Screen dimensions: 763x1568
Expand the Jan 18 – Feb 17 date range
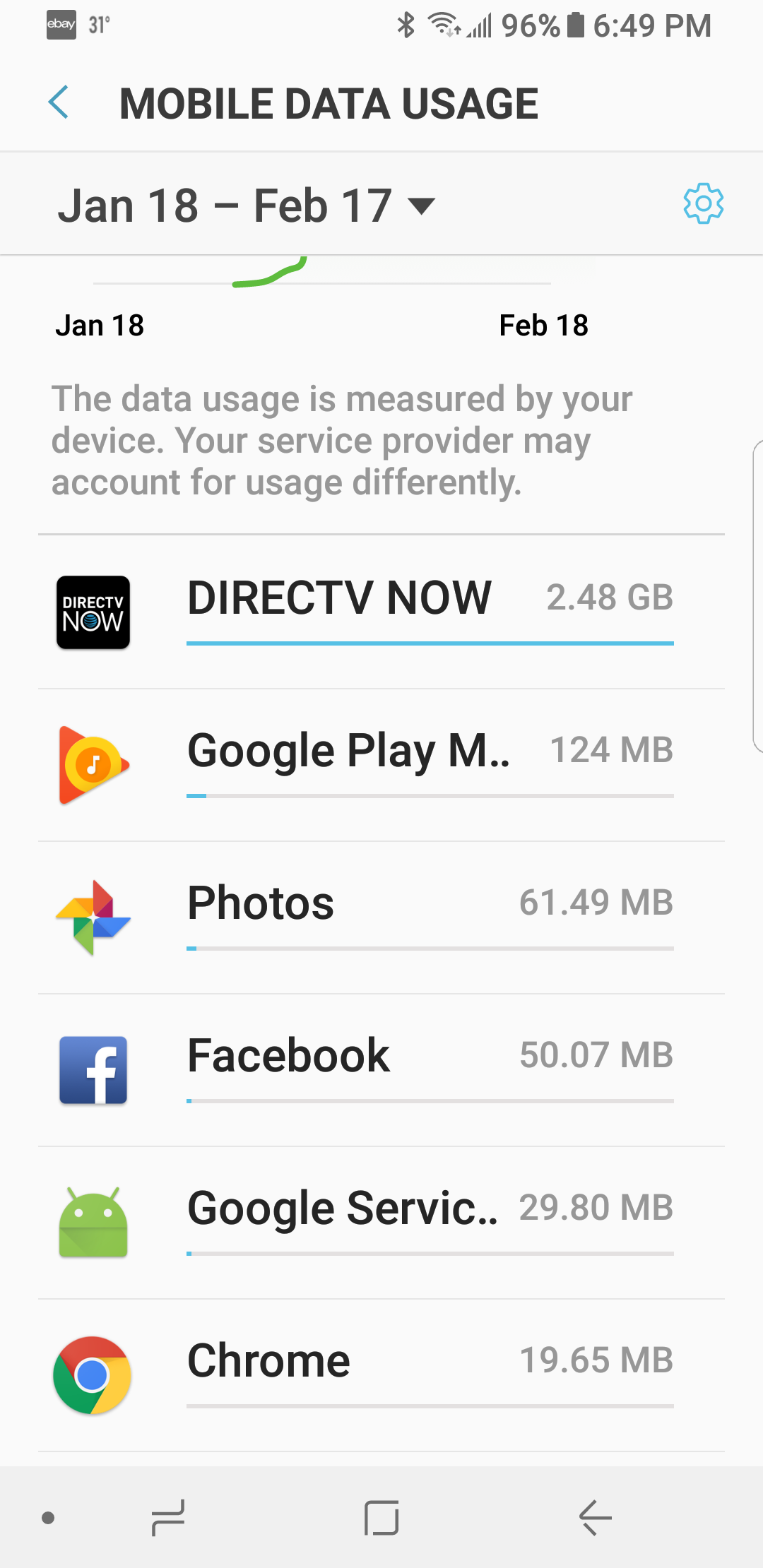pyautogui.click(x=246, y=206)
